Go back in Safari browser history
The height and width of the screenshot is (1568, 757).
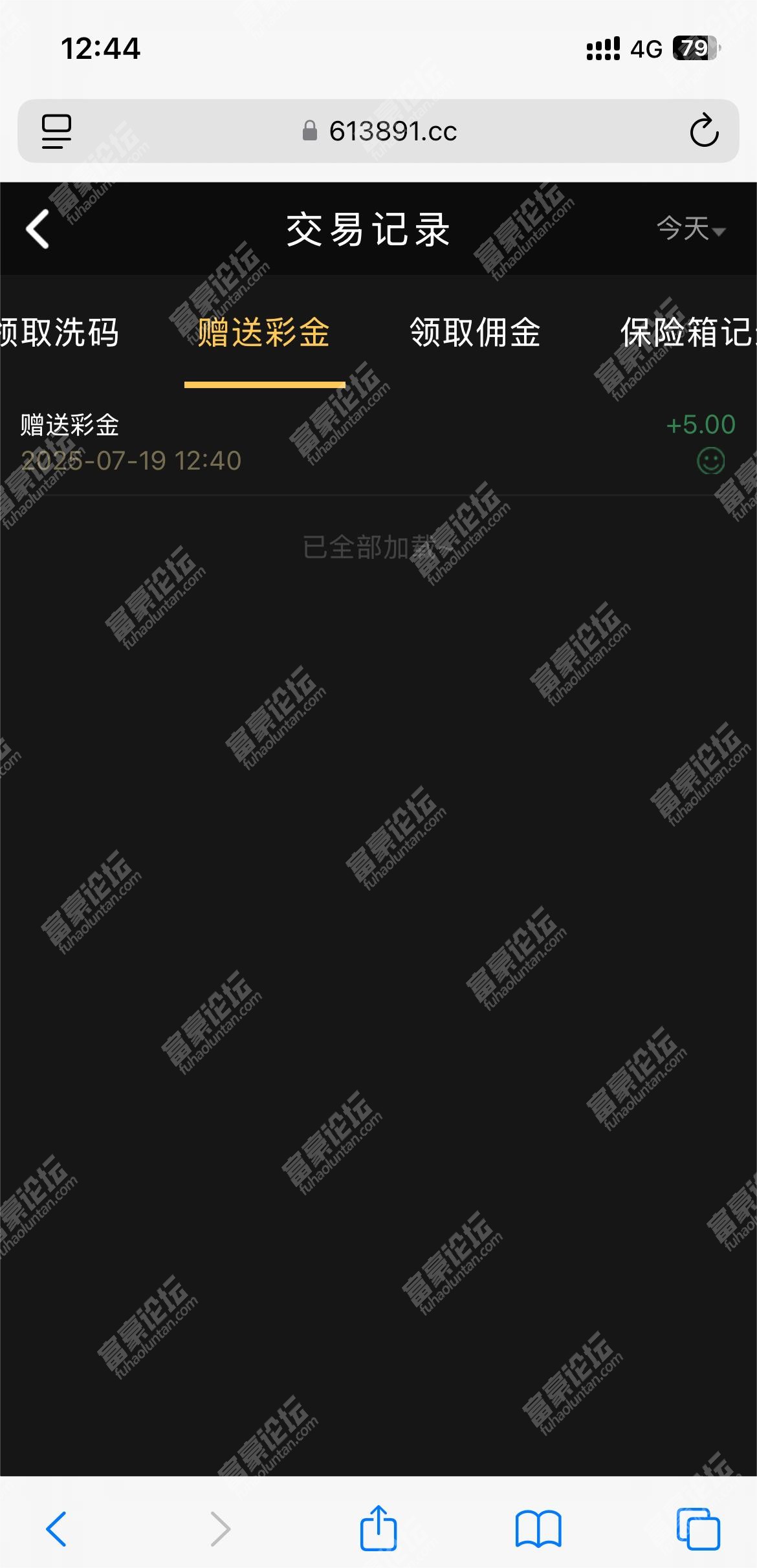click(57, 1529)
